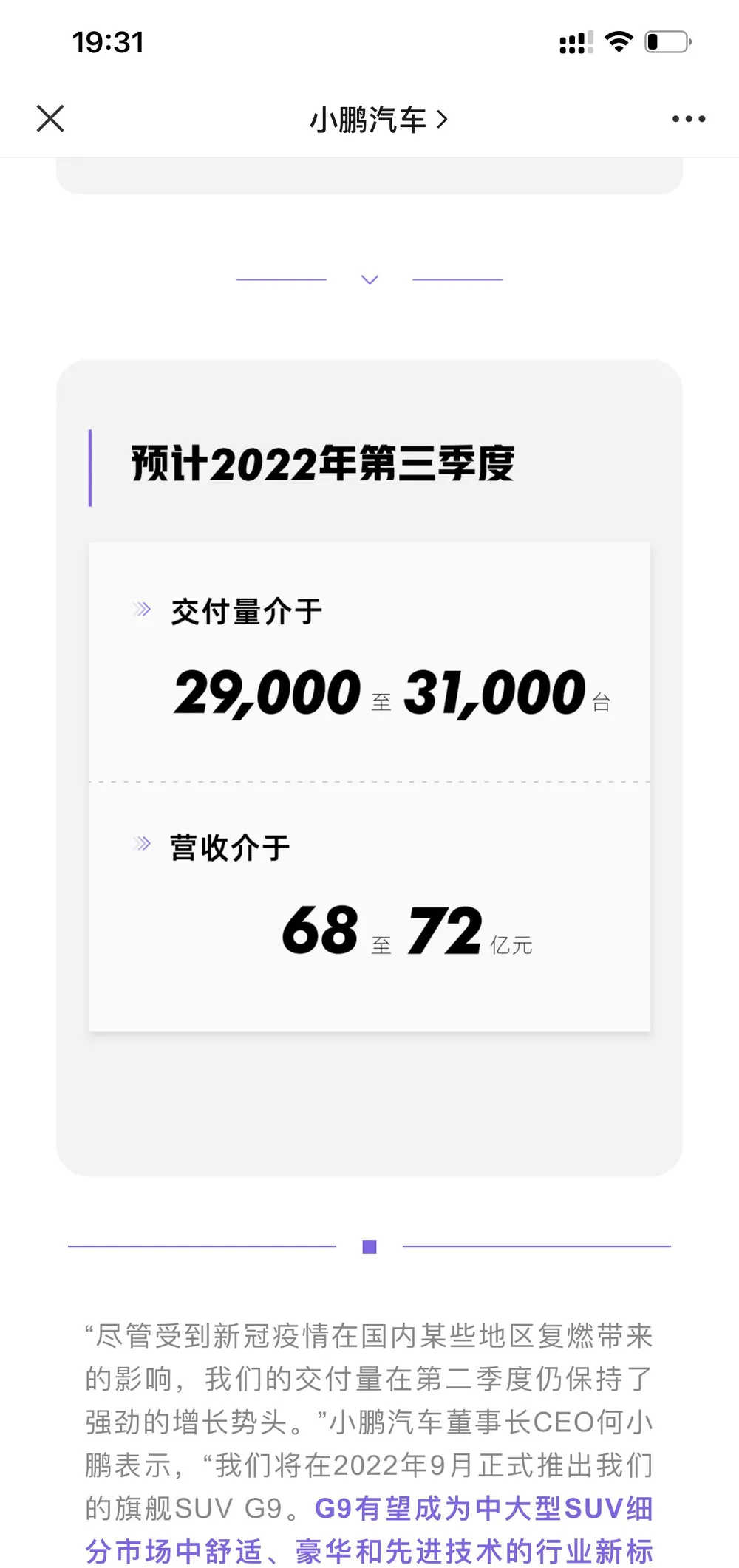739x1568 pixels.
Task: Open the three-dot overflow menu
Action: point(689,118)
